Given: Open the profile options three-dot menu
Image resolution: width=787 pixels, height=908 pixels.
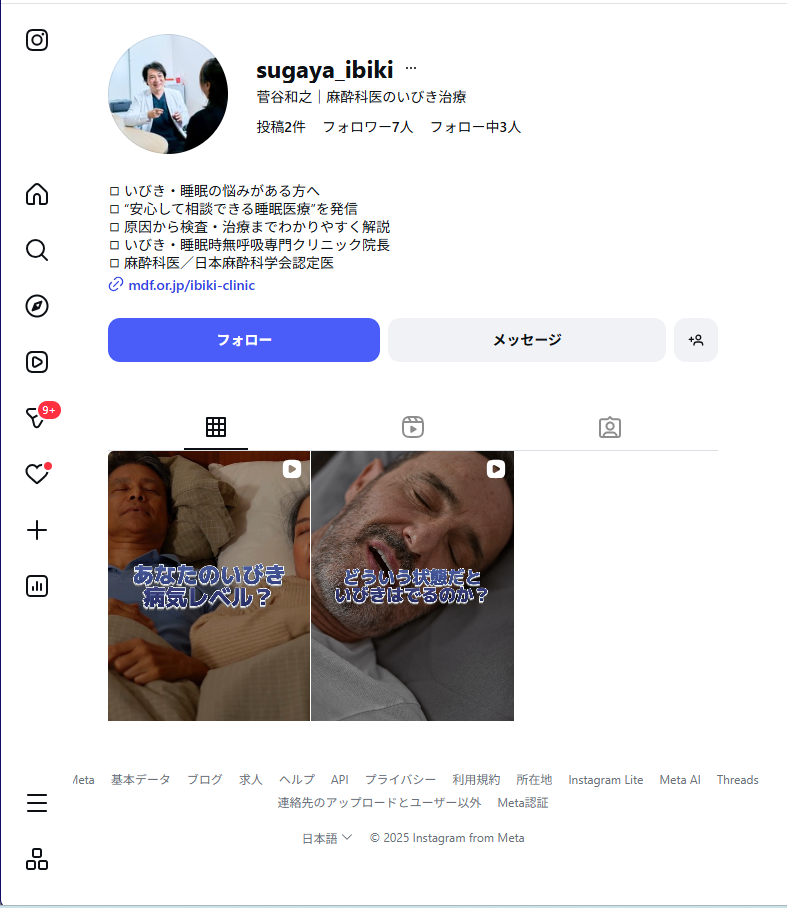Looking at the screenshot, I should [x=410, y=68].
